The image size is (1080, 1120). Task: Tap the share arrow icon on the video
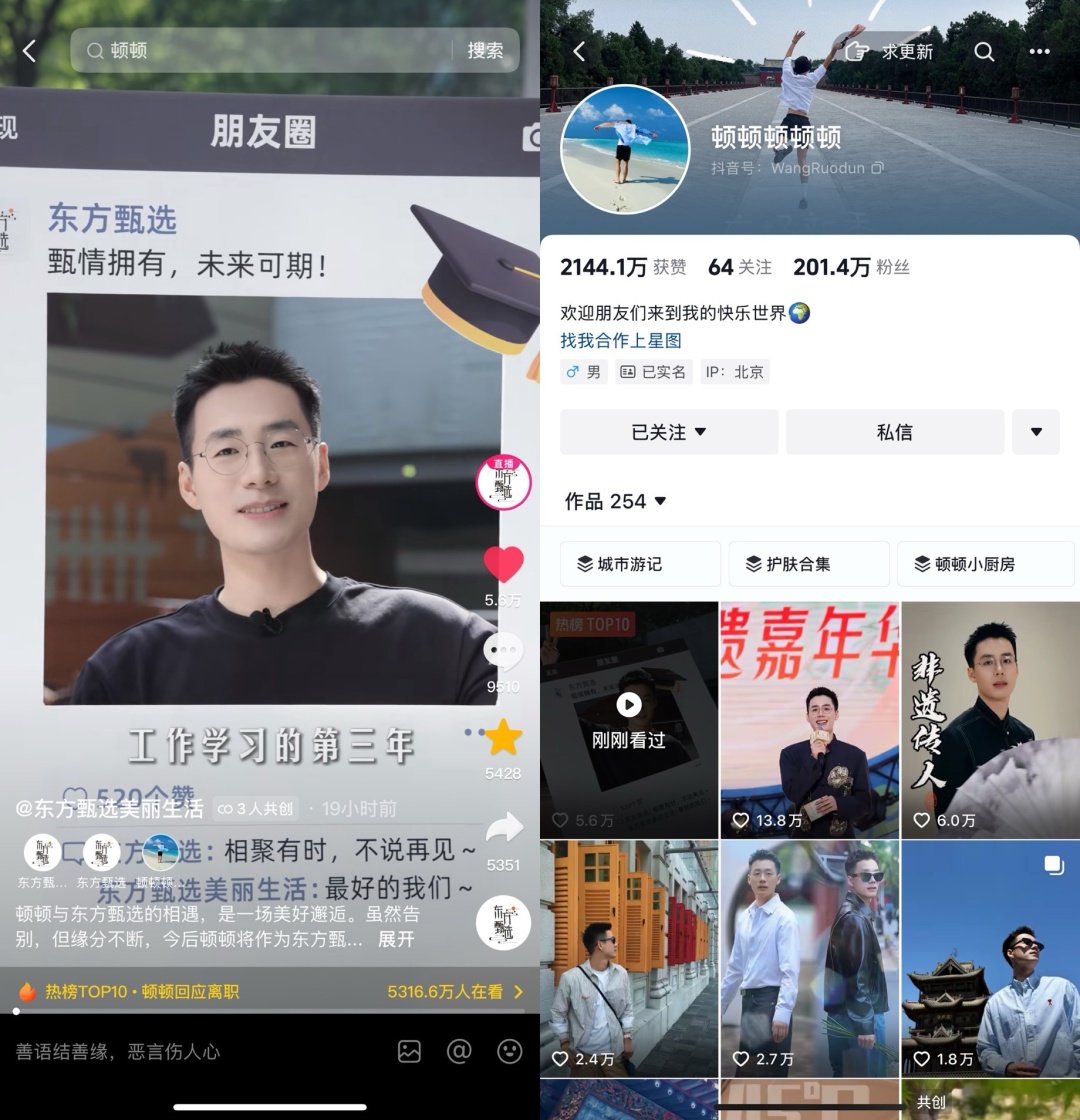tap(504, 826)
